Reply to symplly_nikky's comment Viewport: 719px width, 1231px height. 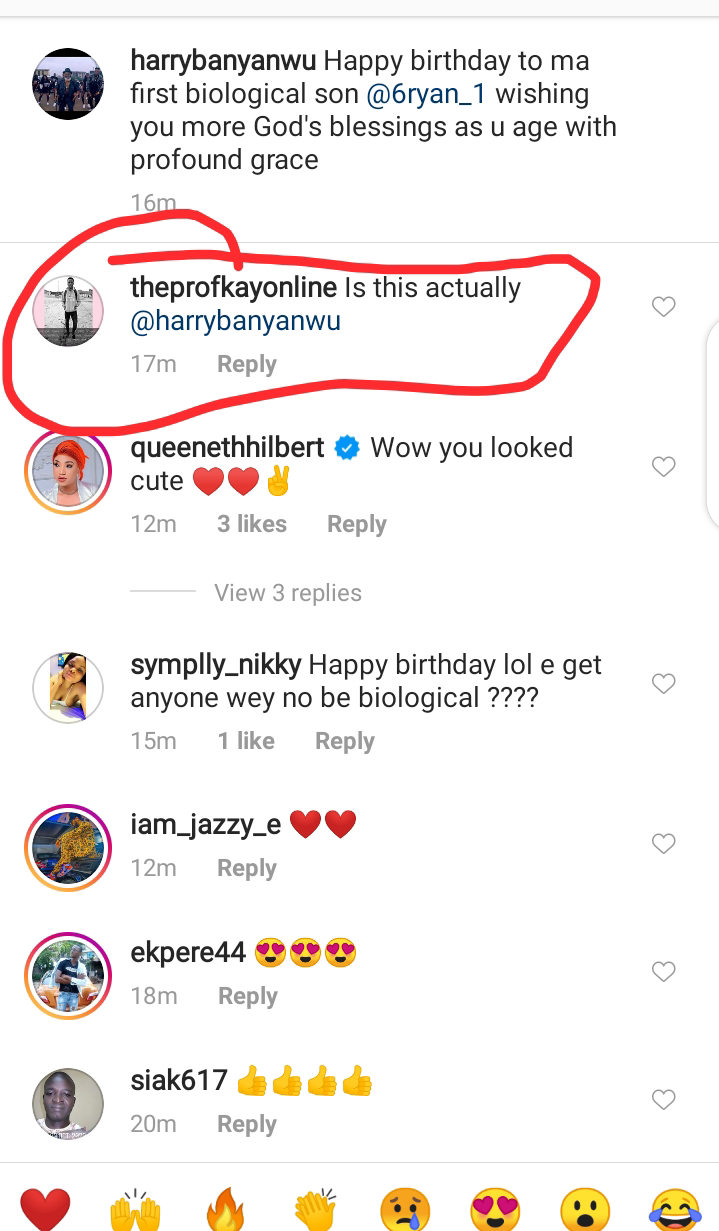(x=344, y=742)
